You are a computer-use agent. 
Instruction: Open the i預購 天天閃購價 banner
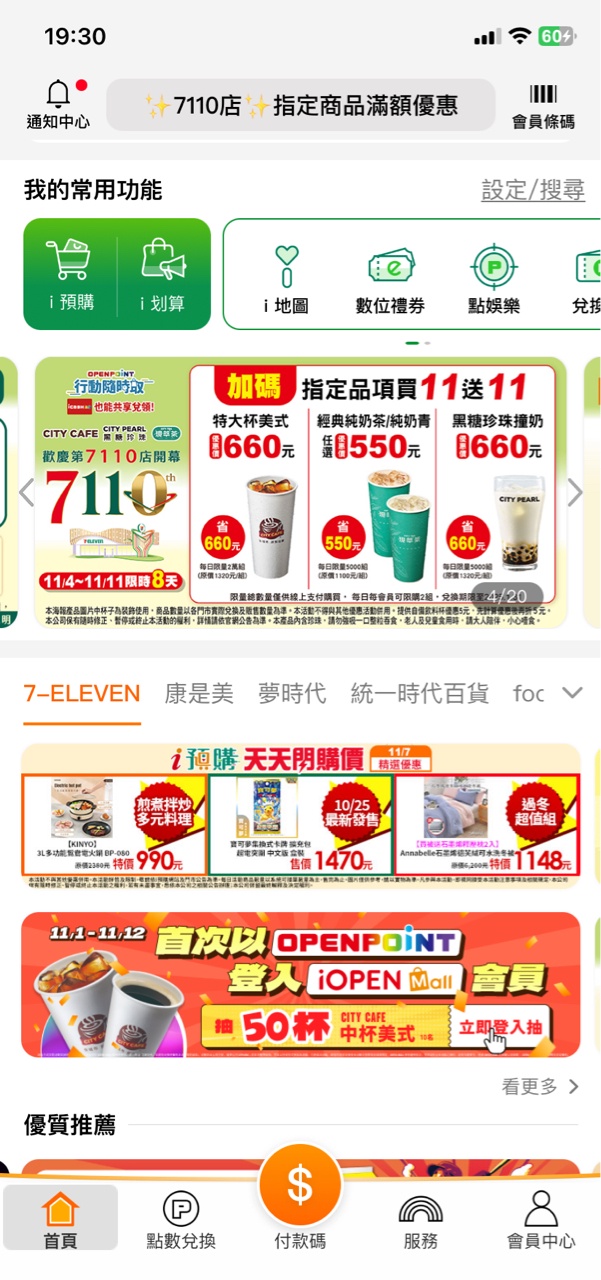tap(300, 815)
